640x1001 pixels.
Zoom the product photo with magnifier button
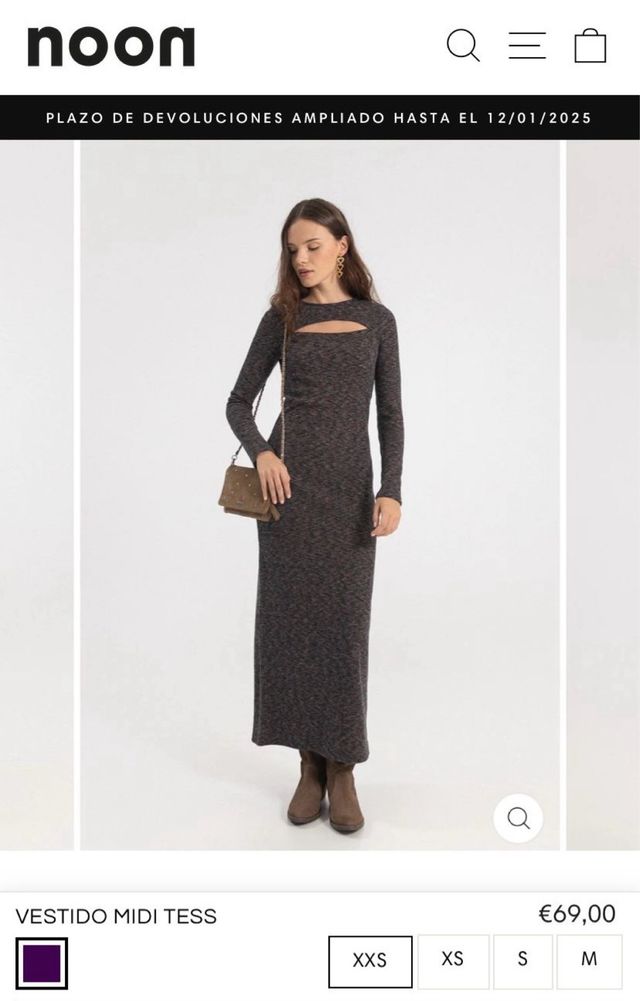(x=518, y=818)
